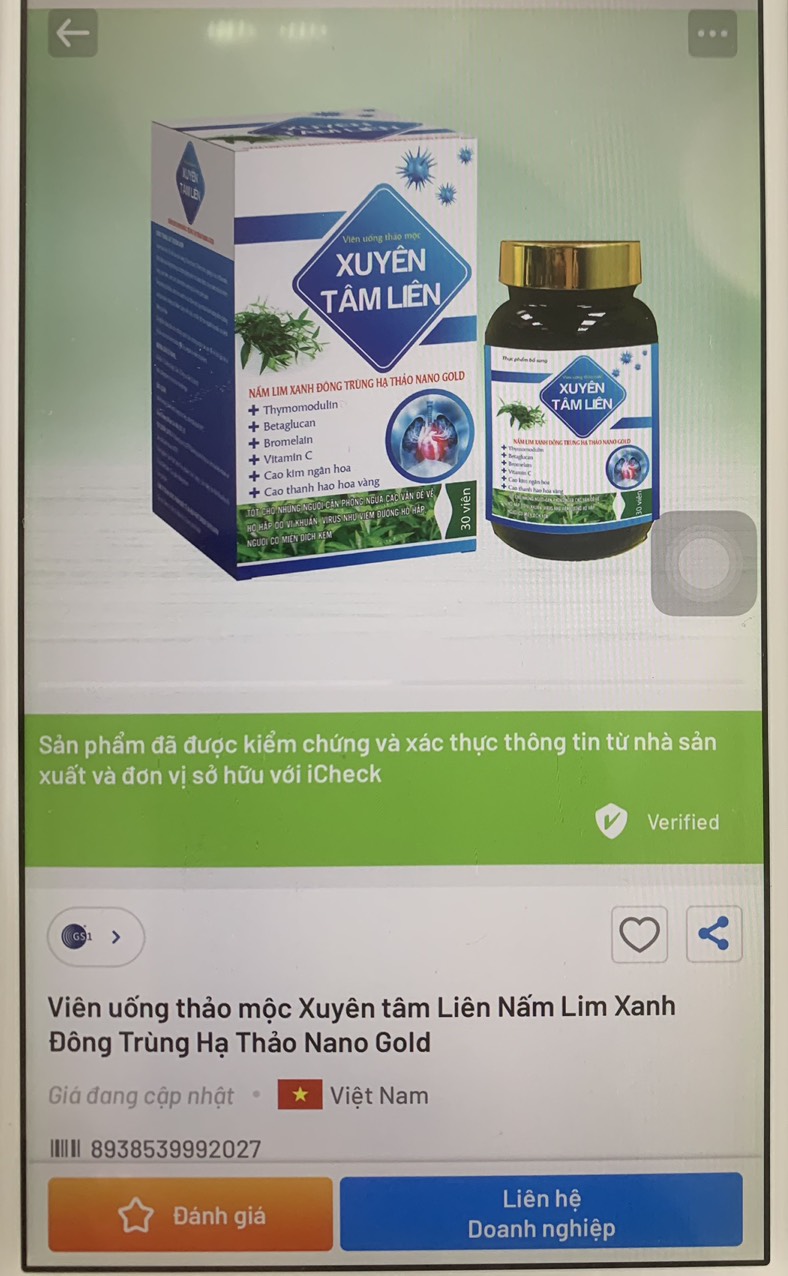Open the GS1 info chip
This screenshot has width=788, height=1276.
click(95, 937)
